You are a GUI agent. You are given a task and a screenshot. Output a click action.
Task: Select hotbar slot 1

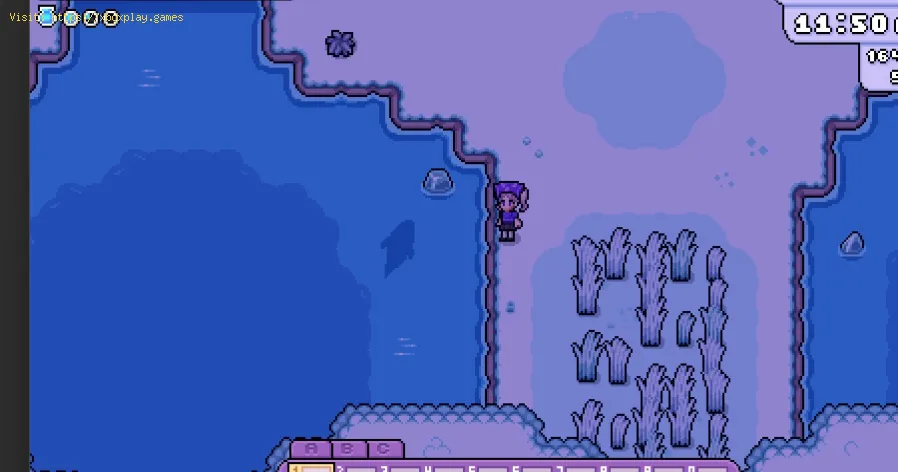[314, 468]
